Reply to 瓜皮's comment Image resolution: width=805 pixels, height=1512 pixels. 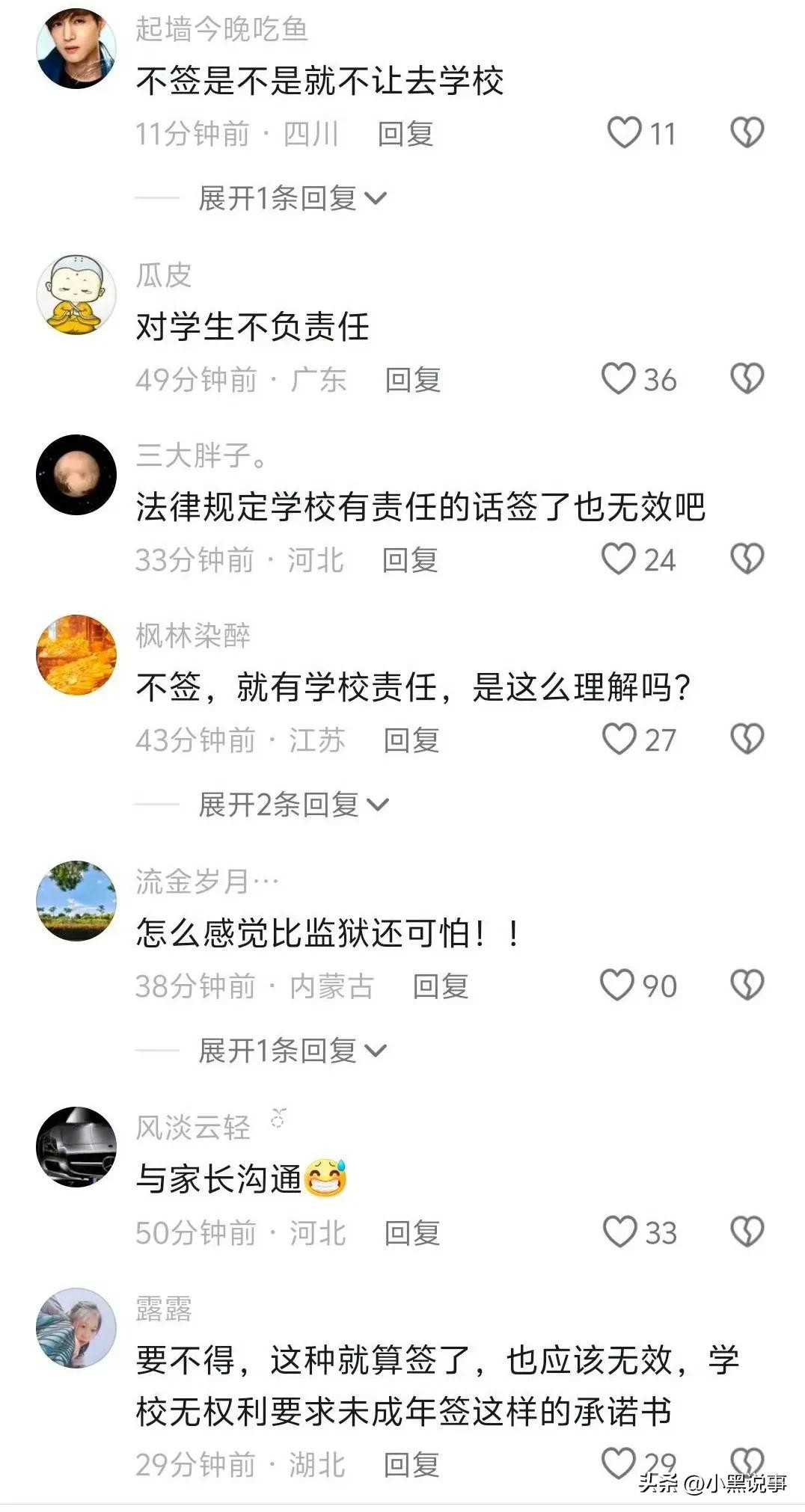413,380
